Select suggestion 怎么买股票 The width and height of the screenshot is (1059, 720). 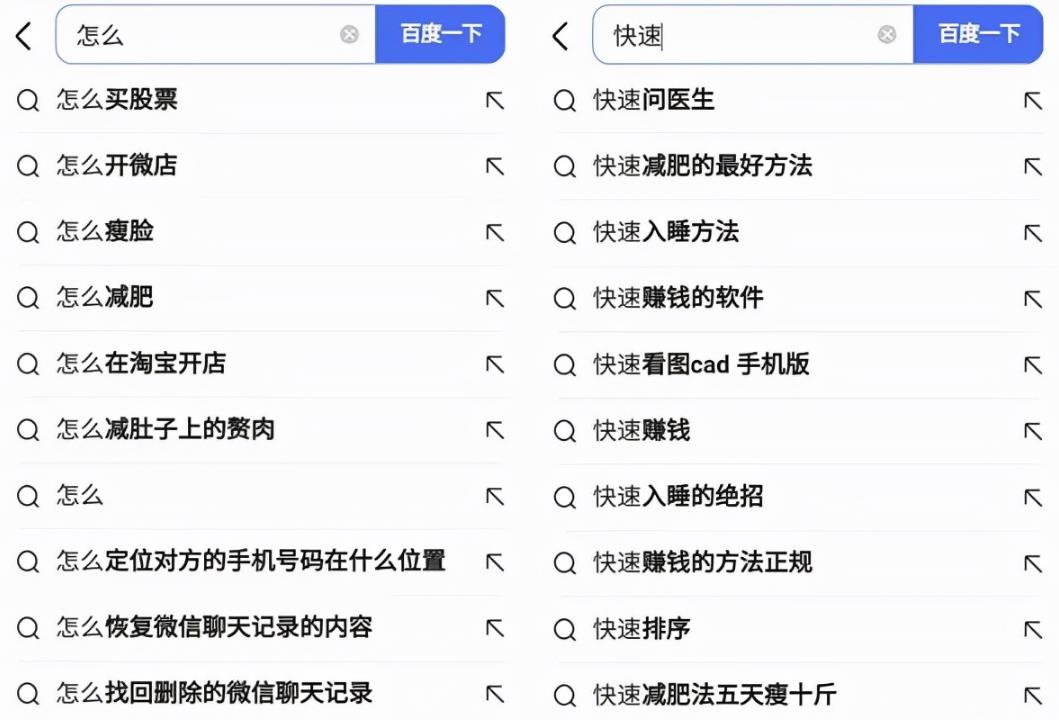point(117,100)
